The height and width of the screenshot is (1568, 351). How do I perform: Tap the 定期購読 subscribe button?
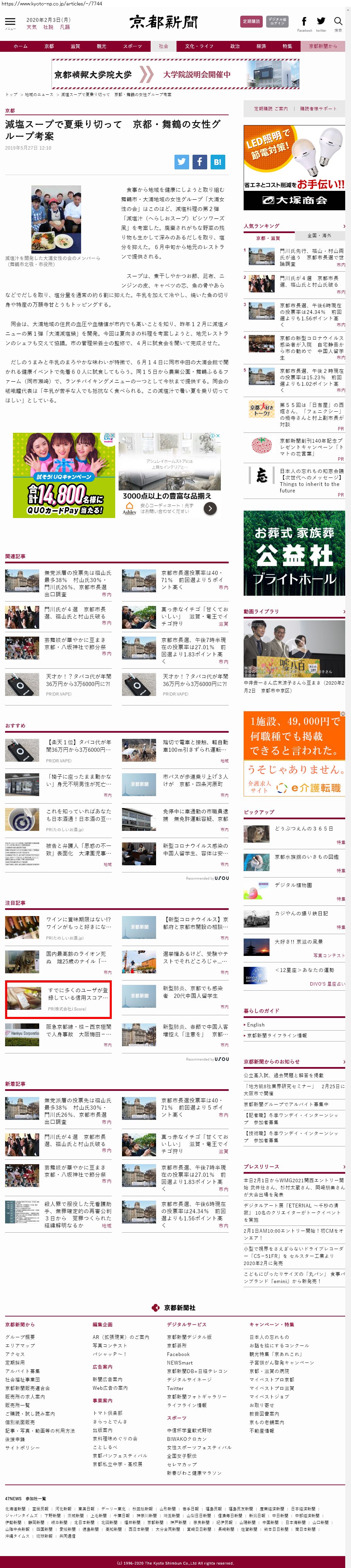pyautogui.click(x=251, y=21)
